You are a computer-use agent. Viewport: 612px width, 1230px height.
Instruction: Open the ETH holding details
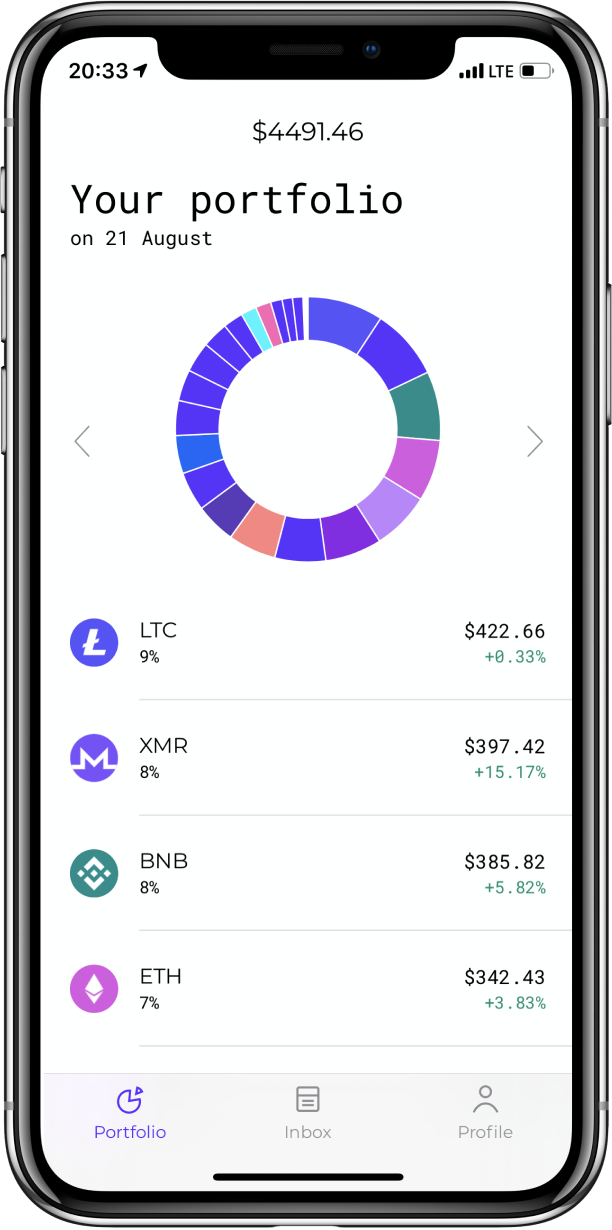(307, 988)
